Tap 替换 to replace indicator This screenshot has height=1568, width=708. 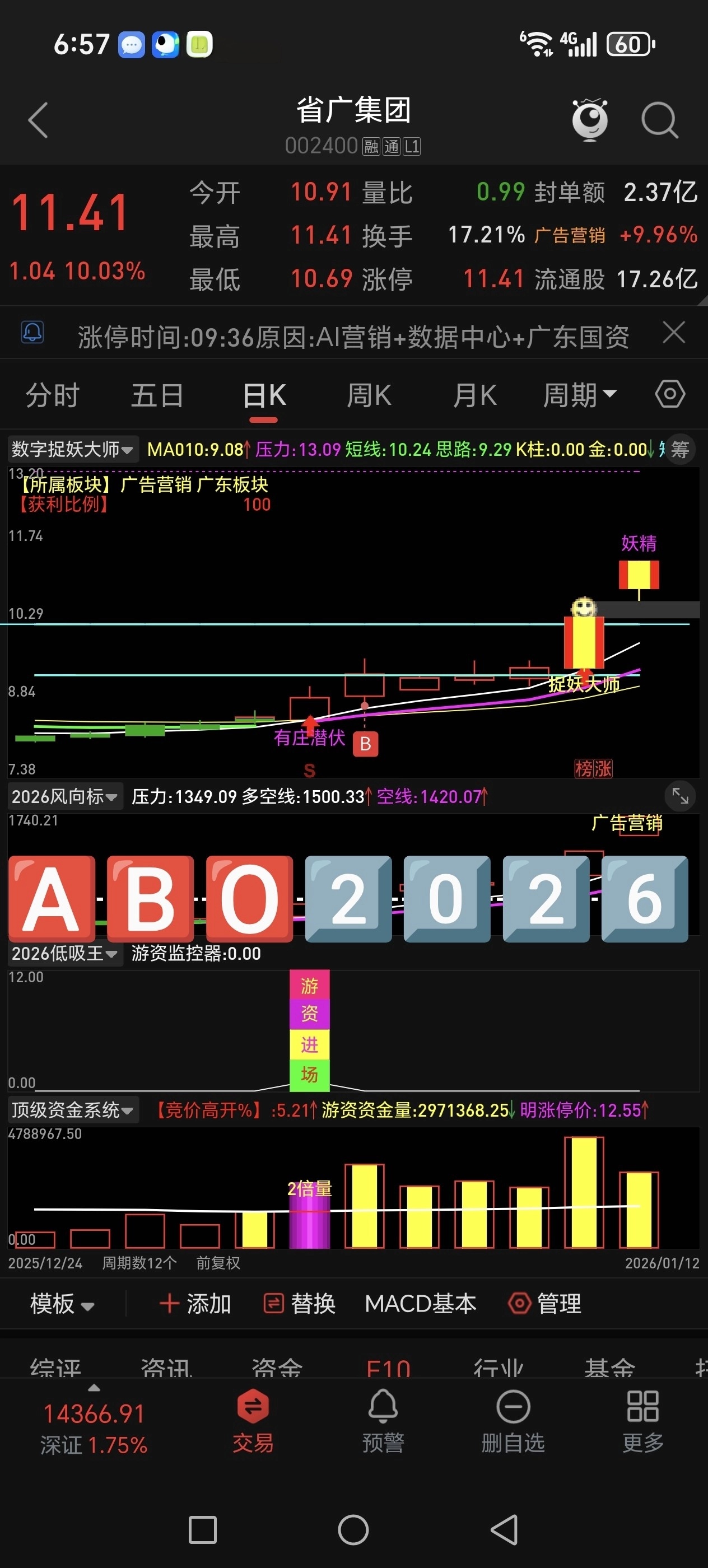pos(300,1304)
